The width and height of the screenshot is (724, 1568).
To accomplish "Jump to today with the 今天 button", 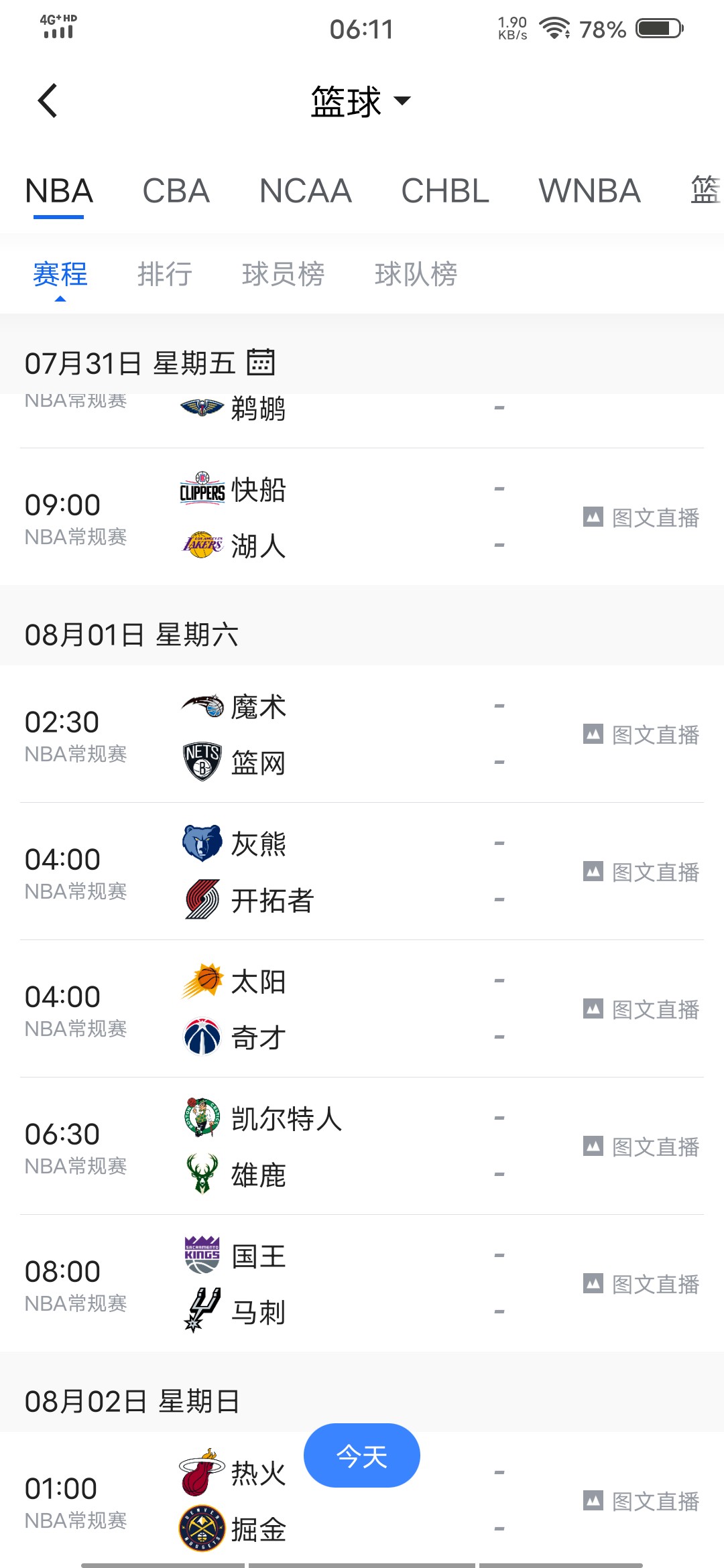I will coord(361,1455).
